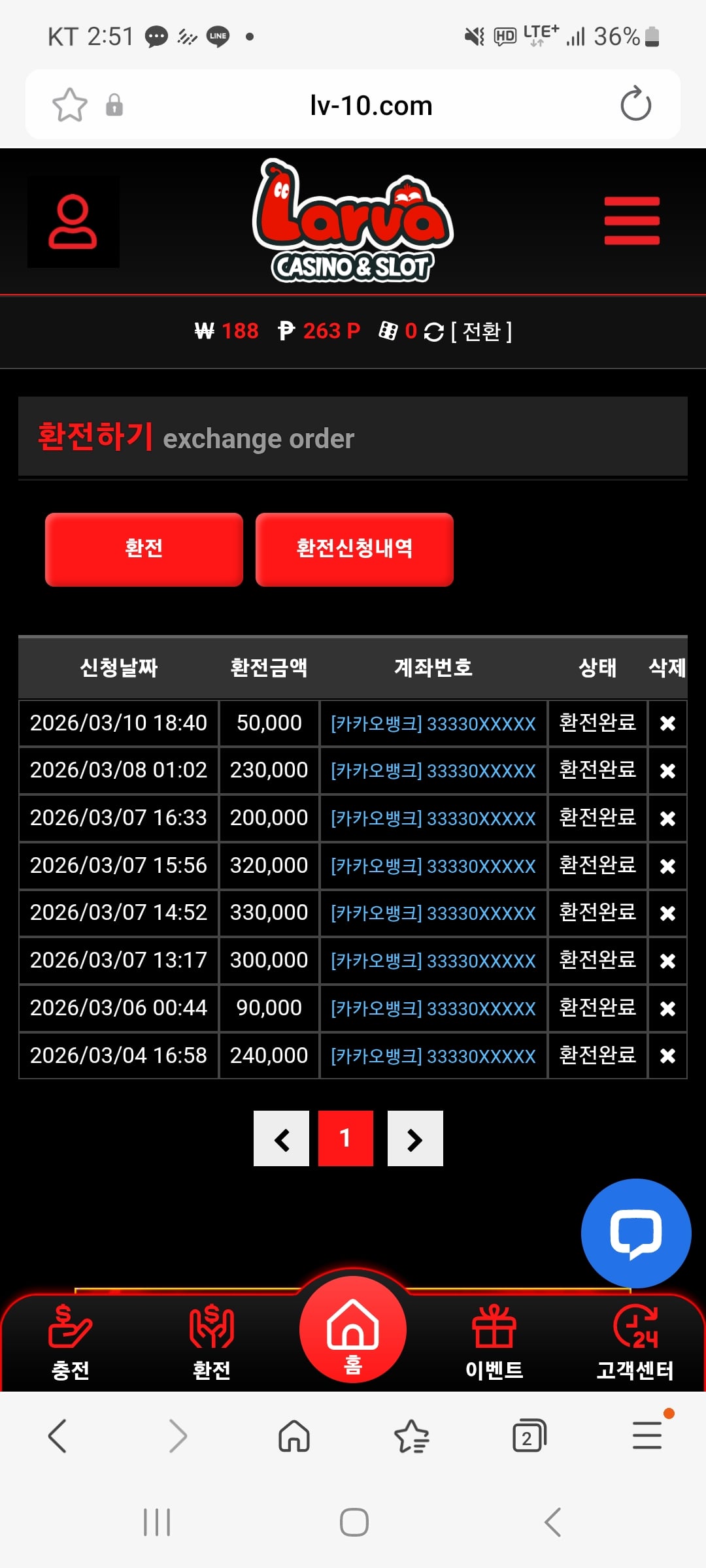Reload the page in the address bar

coord(635,105)
